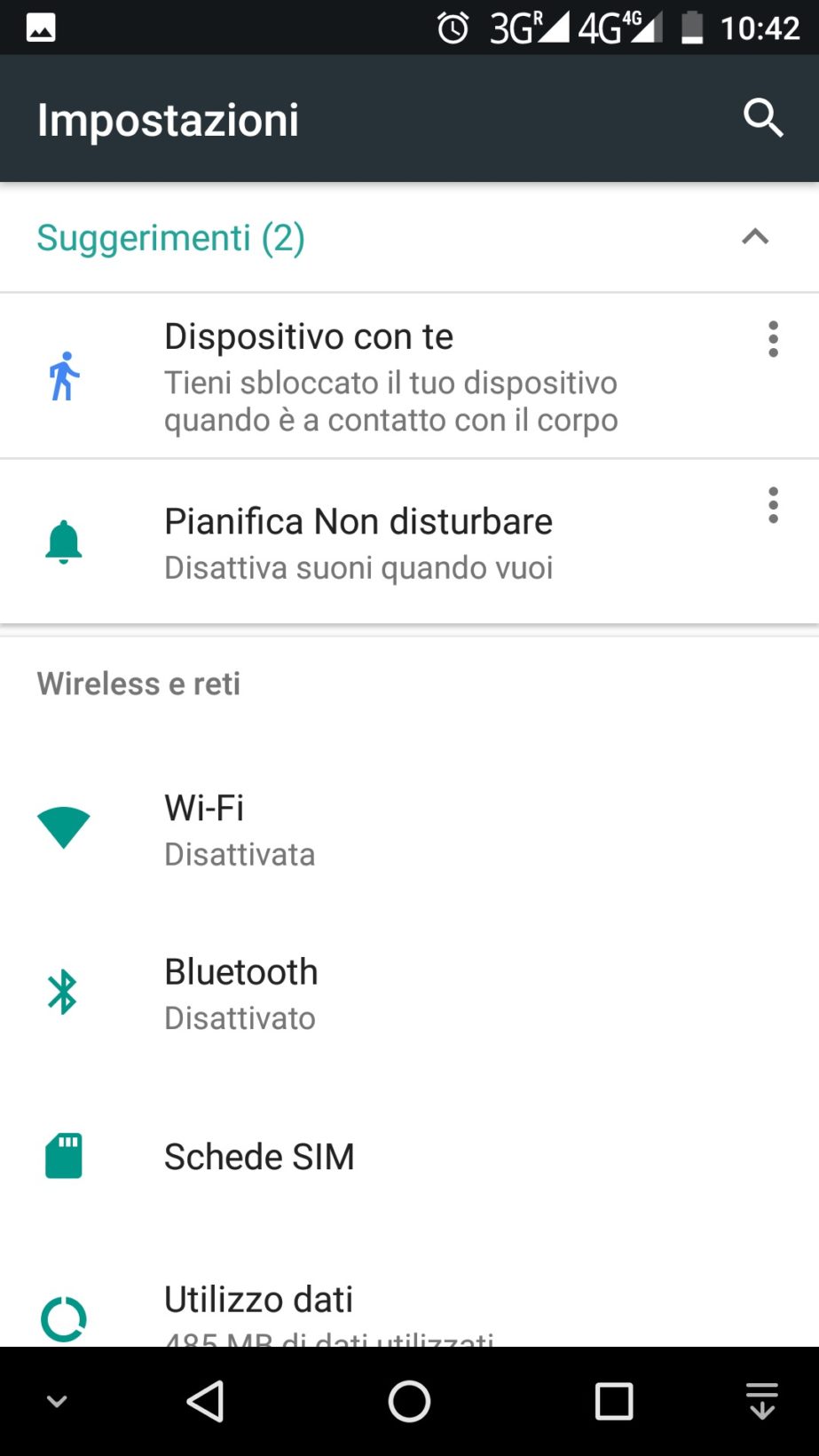The height and width of the screenshot is (1456, 819).
Task: Open the recent apps view
Action: [613, 1402]
